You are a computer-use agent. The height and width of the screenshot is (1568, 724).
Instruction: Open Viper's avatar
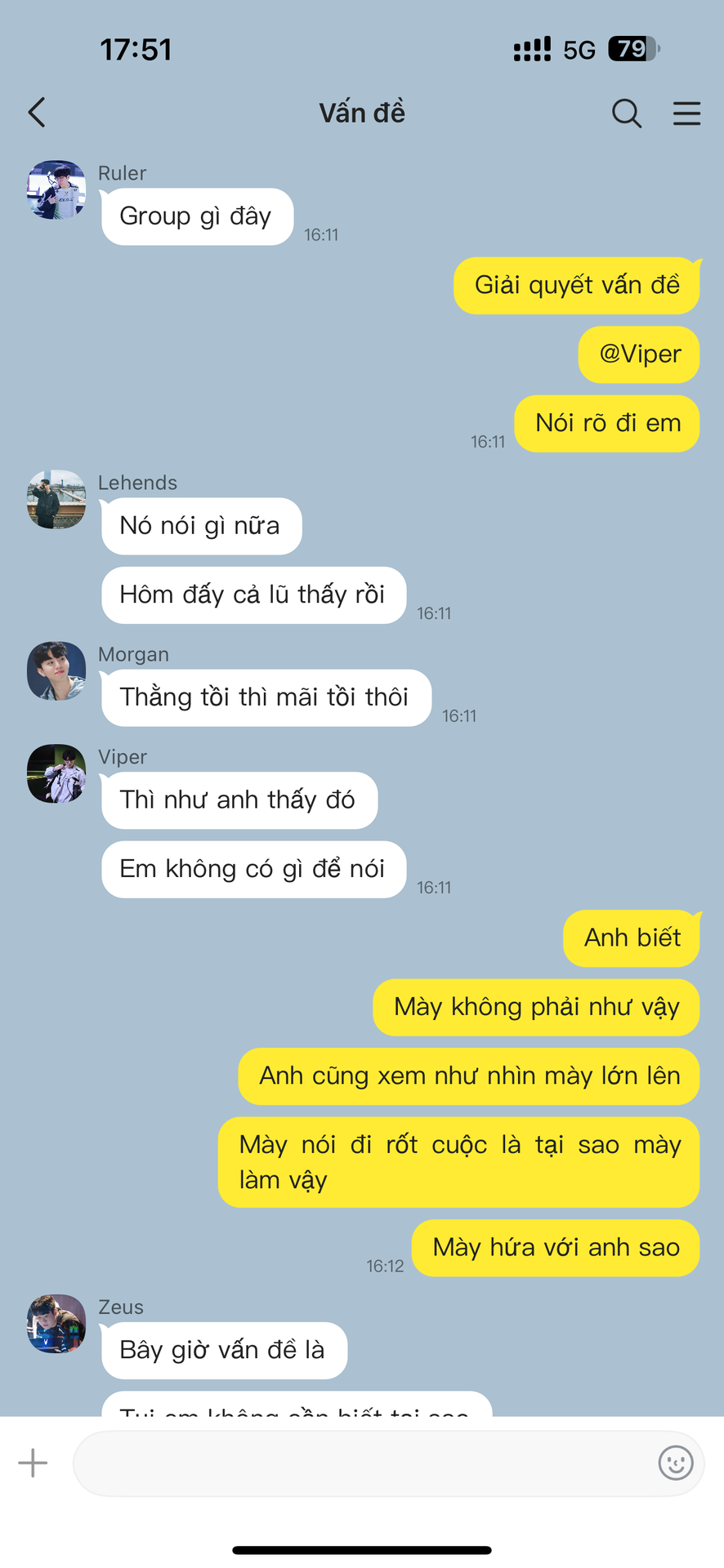[x=56, y=773]
